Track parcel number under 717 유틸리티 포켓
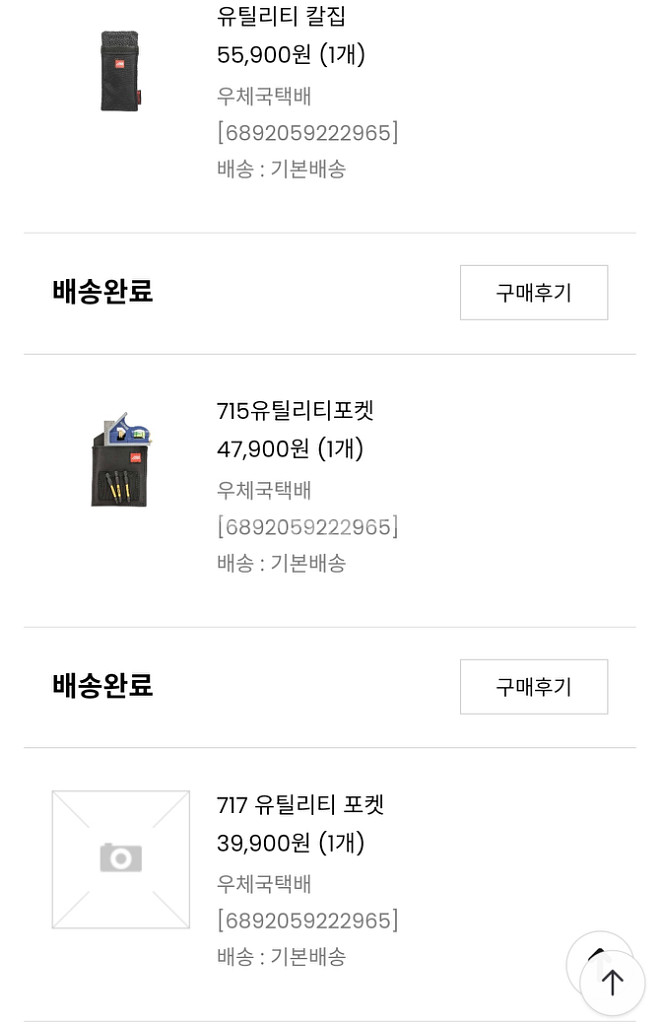This screenshot has width=663, height=1024. point(308,920)
